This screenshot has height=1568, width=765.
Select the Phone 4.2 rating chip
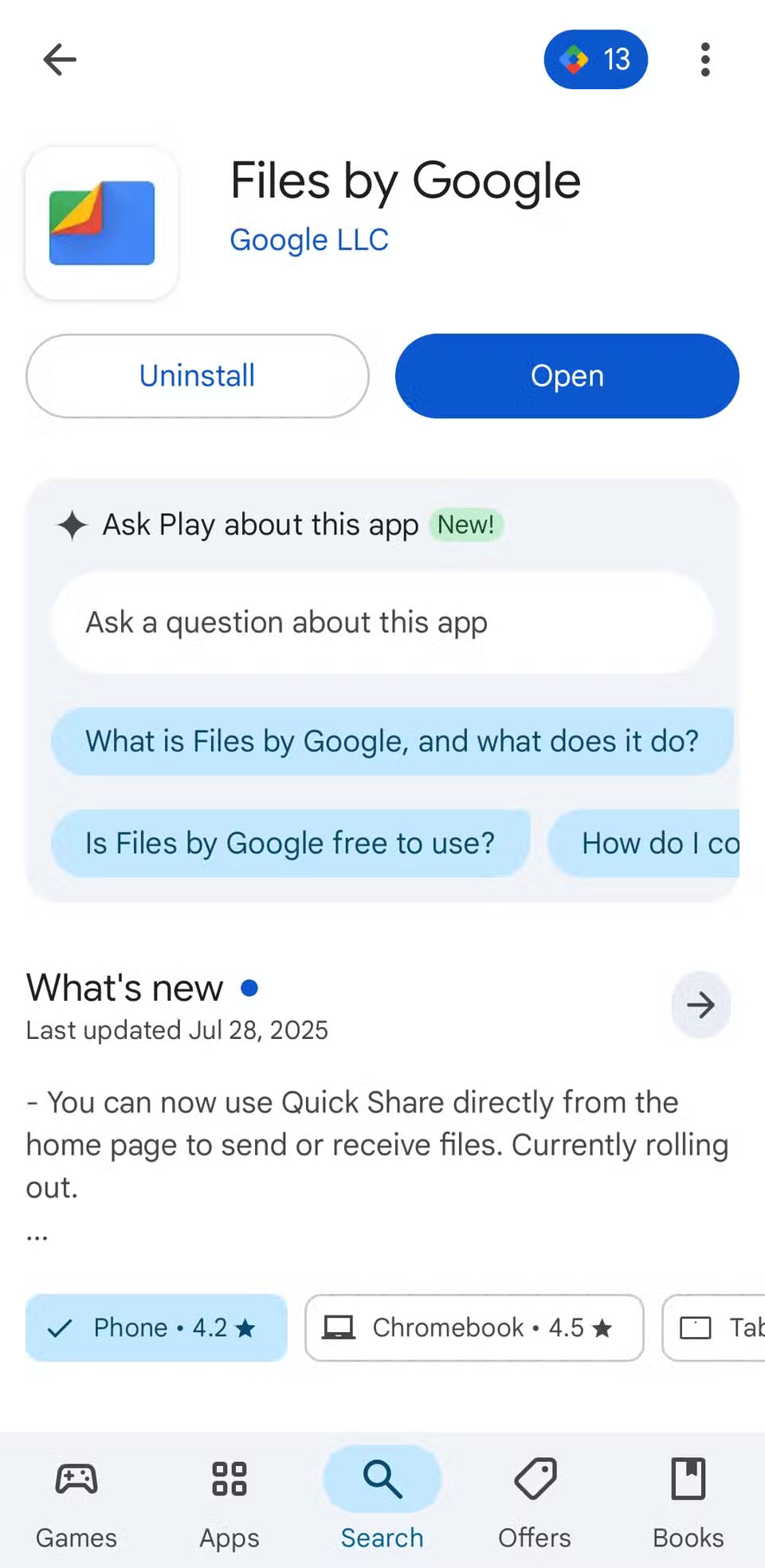(155, 1327)
